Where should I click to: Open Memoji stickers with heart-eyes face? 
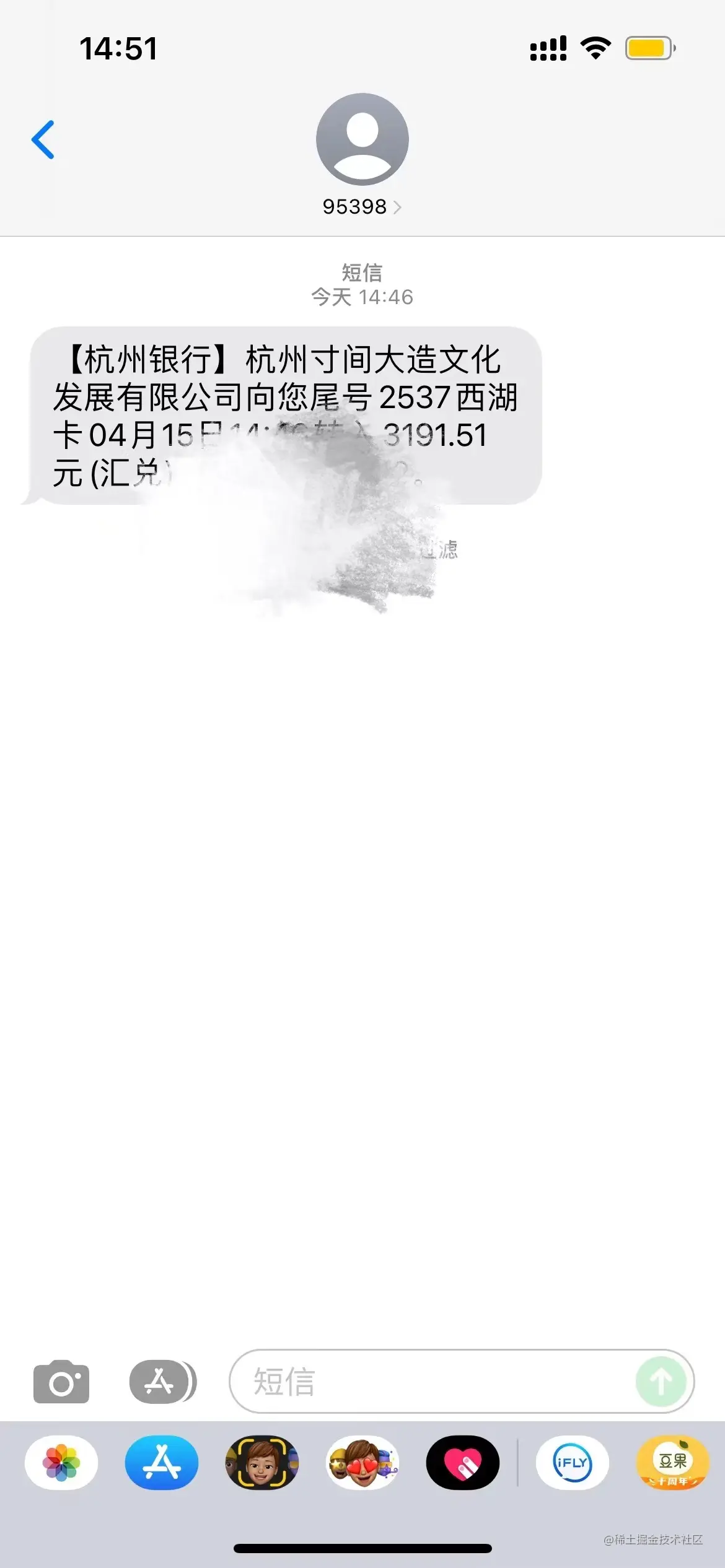tap(362, 1463)
